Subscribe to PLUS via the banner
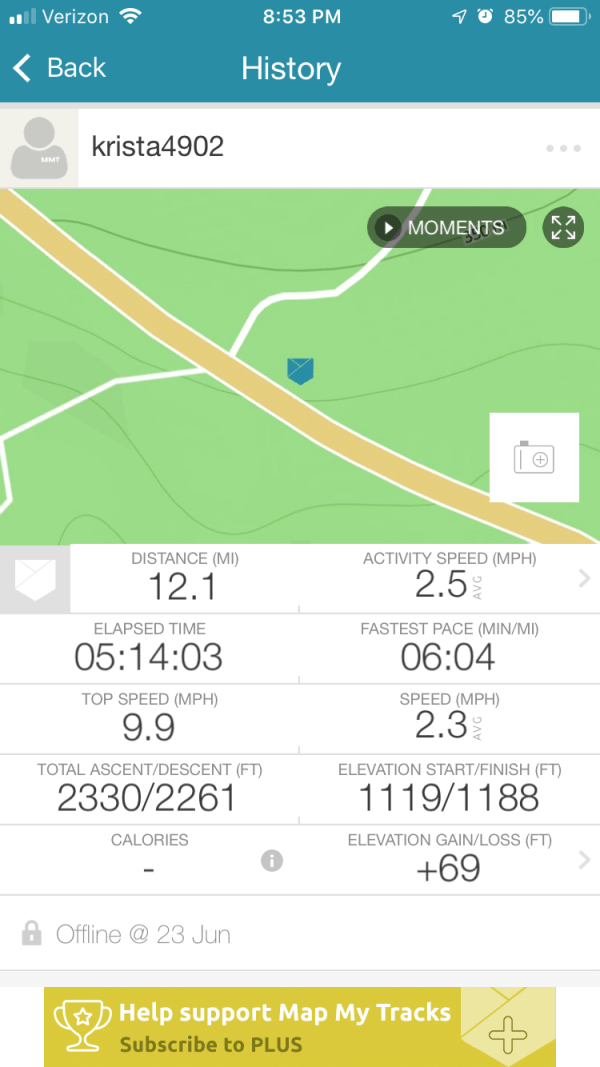This screenshot has height=1067, width=600. [x=300, y=1027]
